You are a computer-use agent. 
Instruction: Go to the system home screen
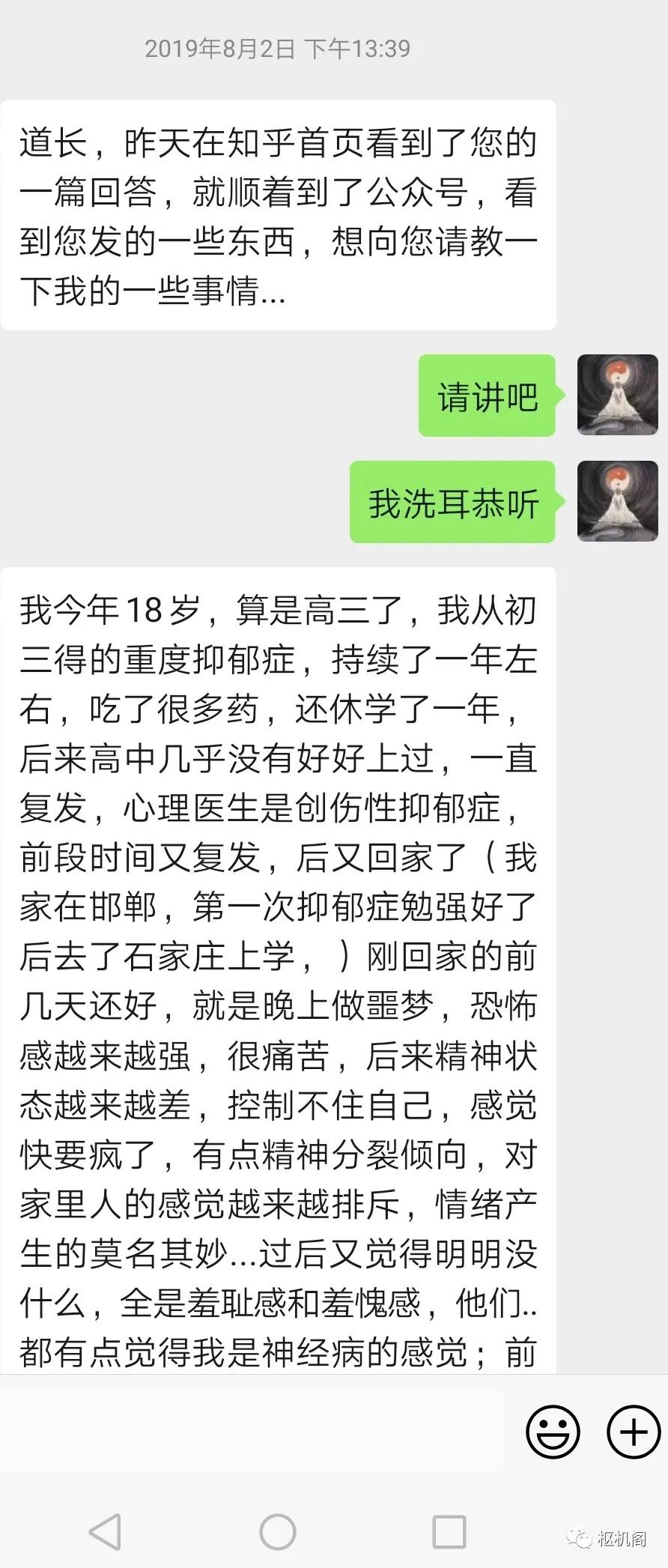pyautogui.click(x=278, y=1531)
